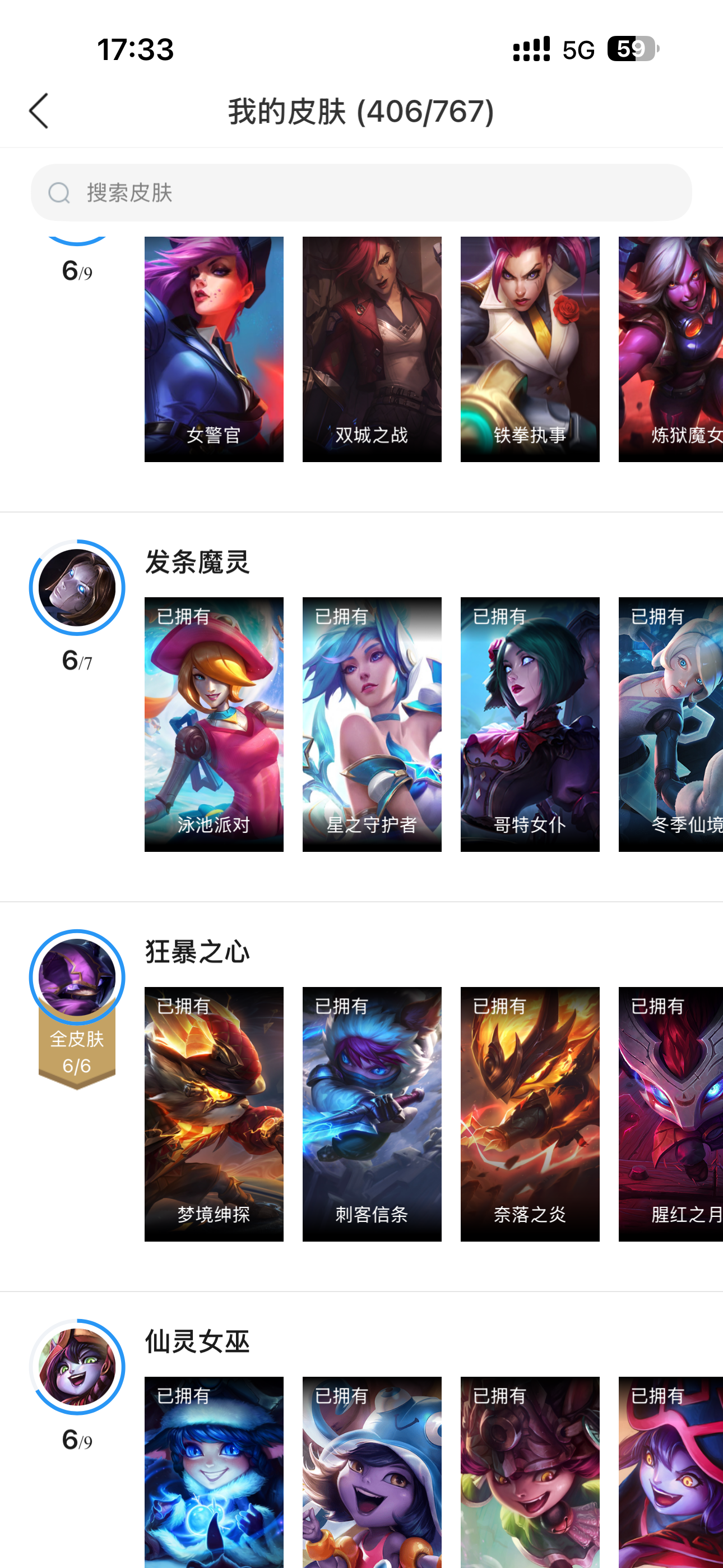
Task: Open the 双城之战 skin card
Action: click(x=372, y=349)
